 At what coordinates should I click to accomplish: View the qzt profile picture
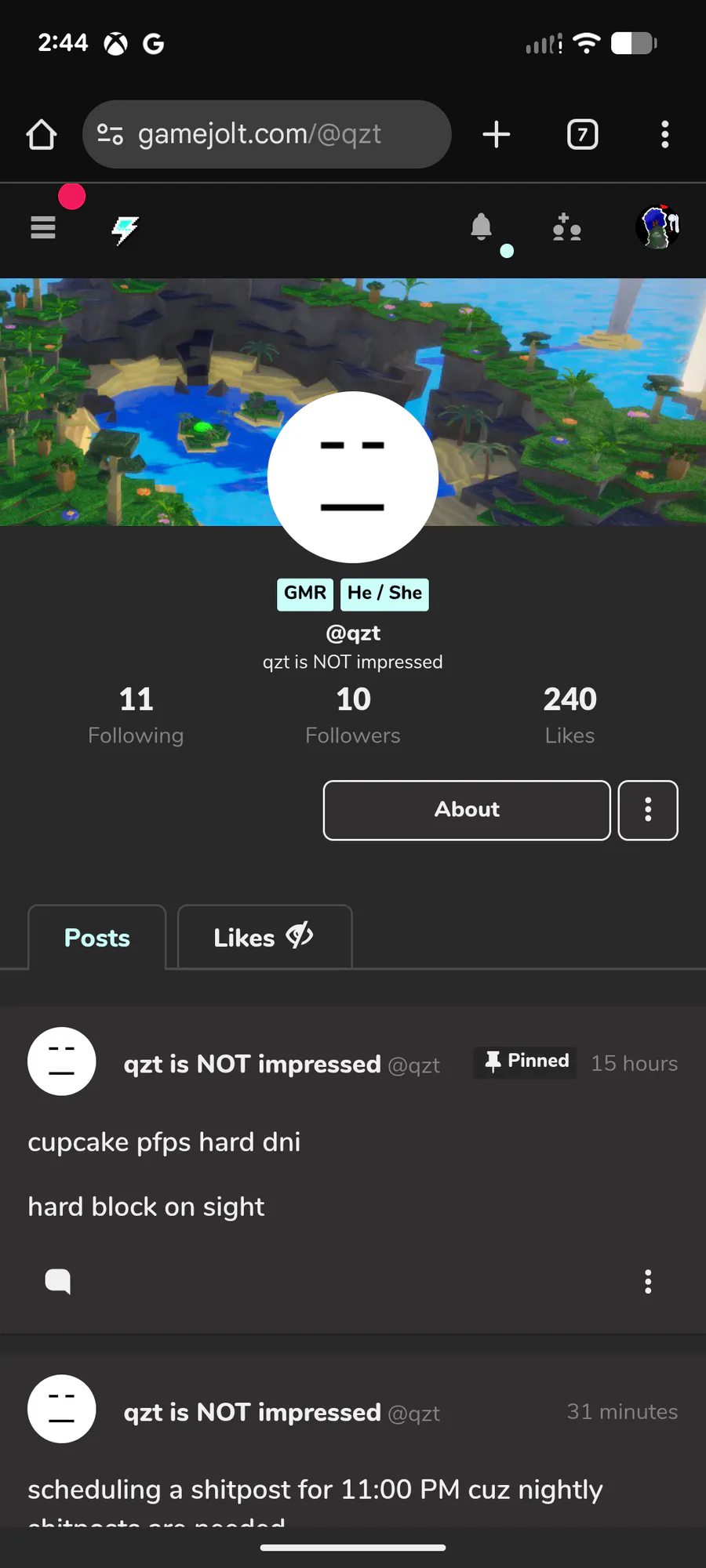click(x=353, y=477)
